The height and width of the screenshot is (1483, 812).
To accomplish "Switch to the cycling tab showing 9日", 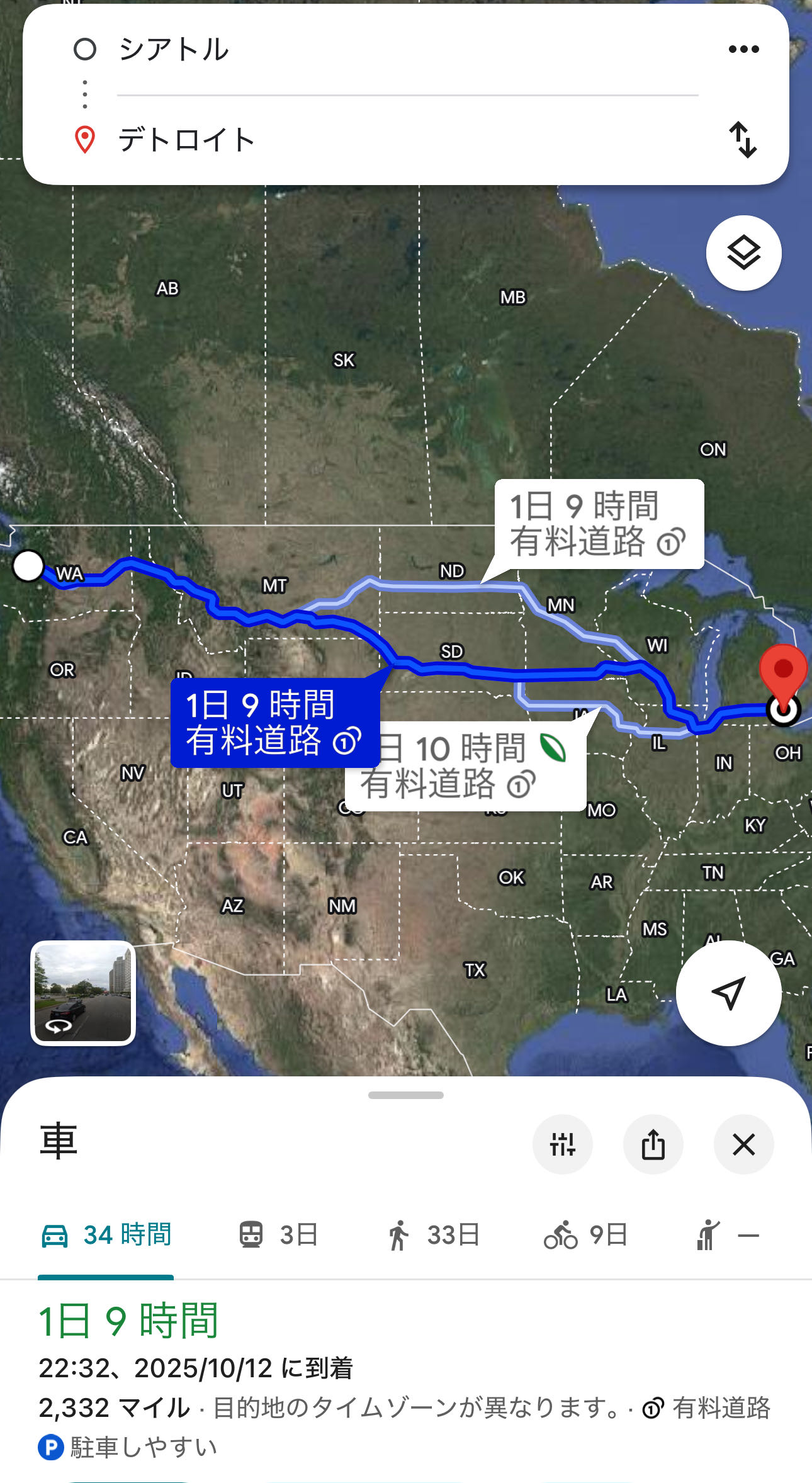I will 585,1235.
